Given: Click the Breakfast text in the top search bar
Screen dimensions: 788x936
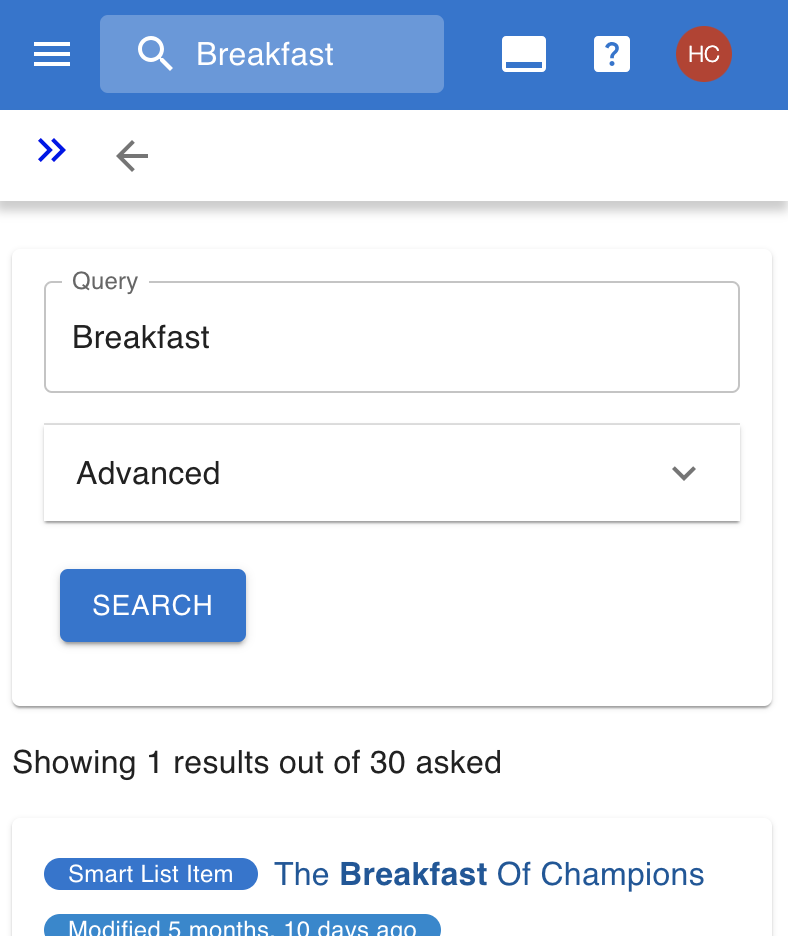Looking at the screenshot, I should tap(264, 54).
